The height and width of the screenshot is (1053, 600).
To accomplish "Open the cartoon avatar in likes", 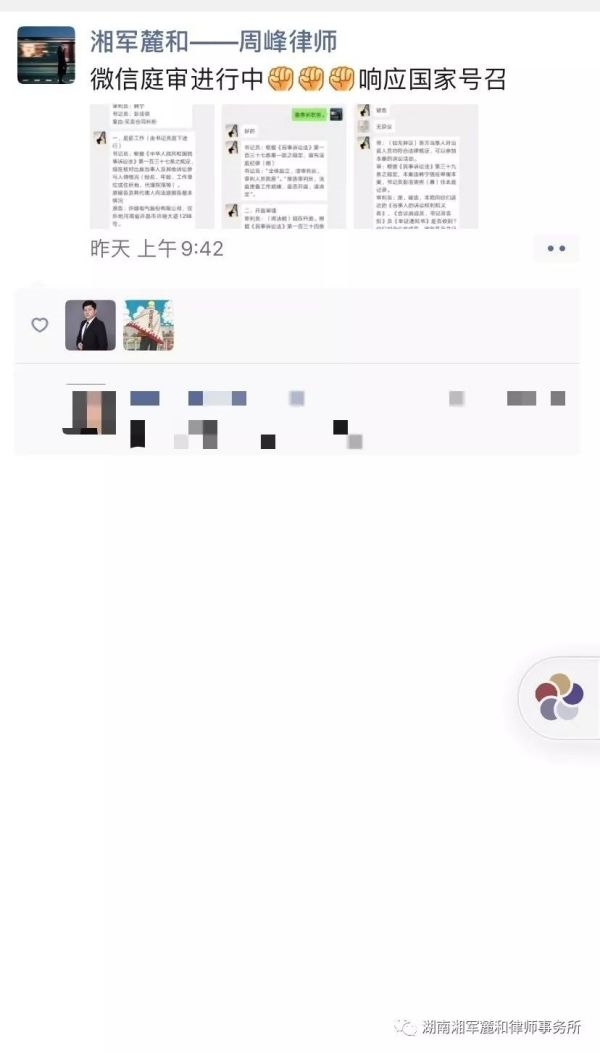I will pyautogui.click(x=148, y=325).
